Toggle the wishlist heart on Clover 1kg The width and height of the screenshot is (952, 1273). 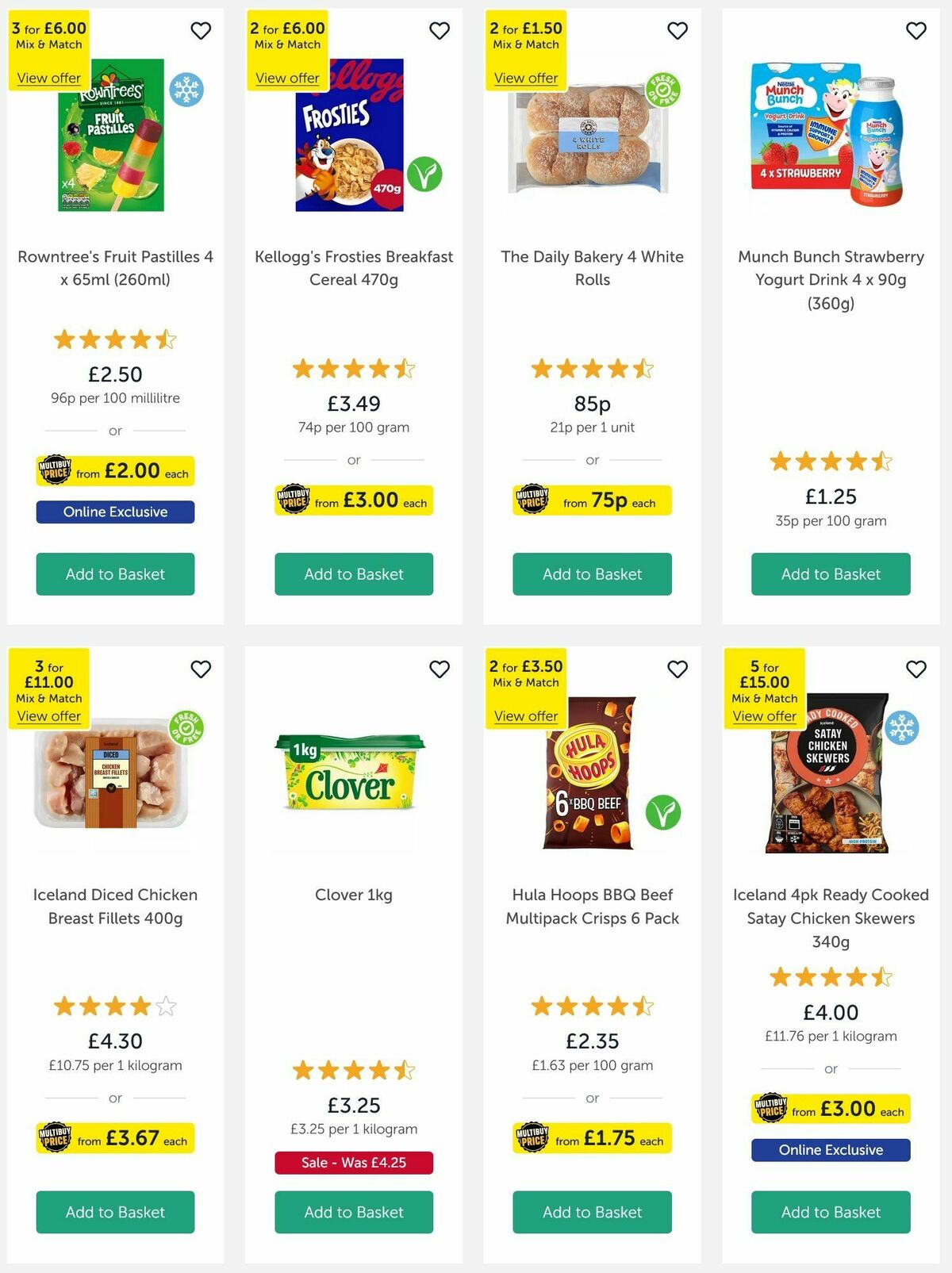click(440, 669)
